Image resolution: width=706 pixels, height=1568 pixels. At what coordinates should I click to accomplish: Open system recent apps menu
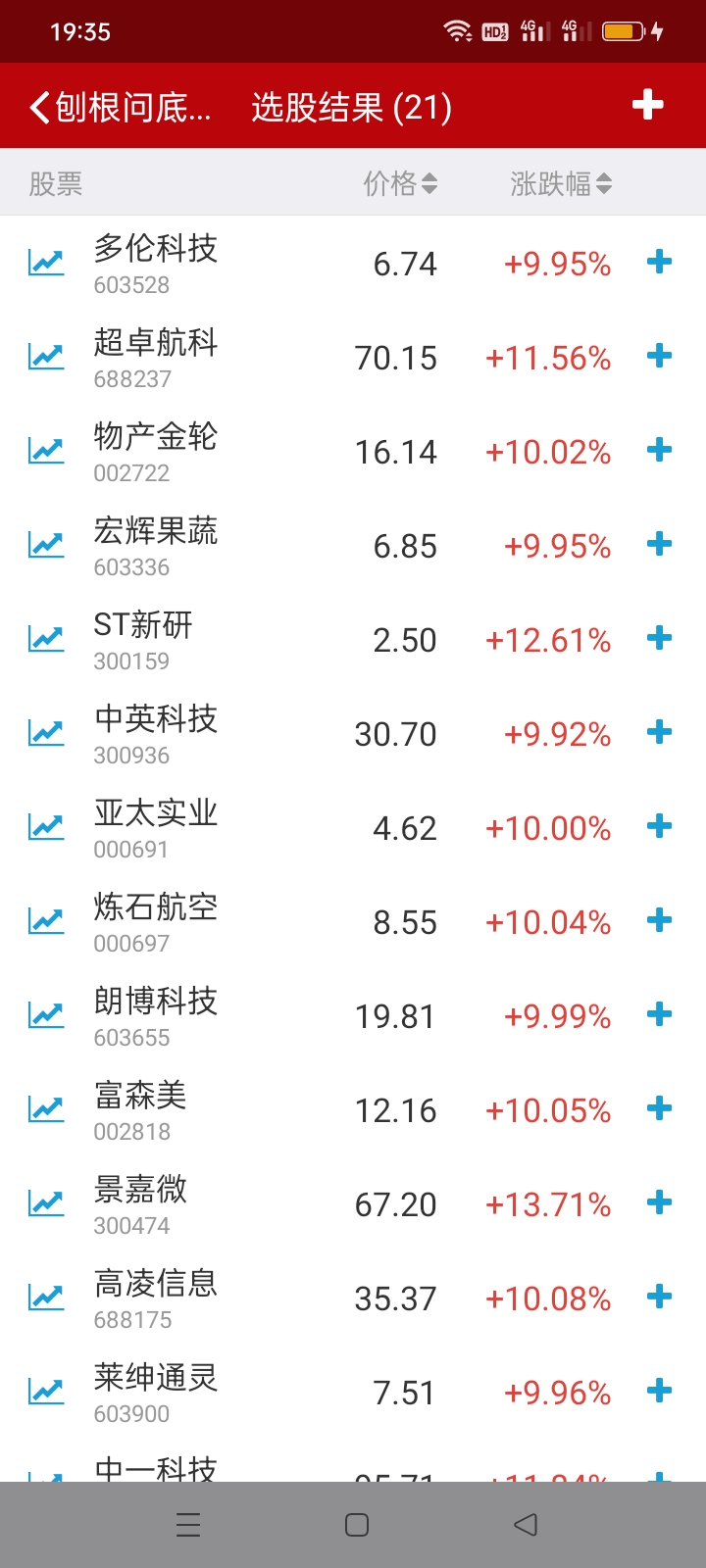(188, 1525)
